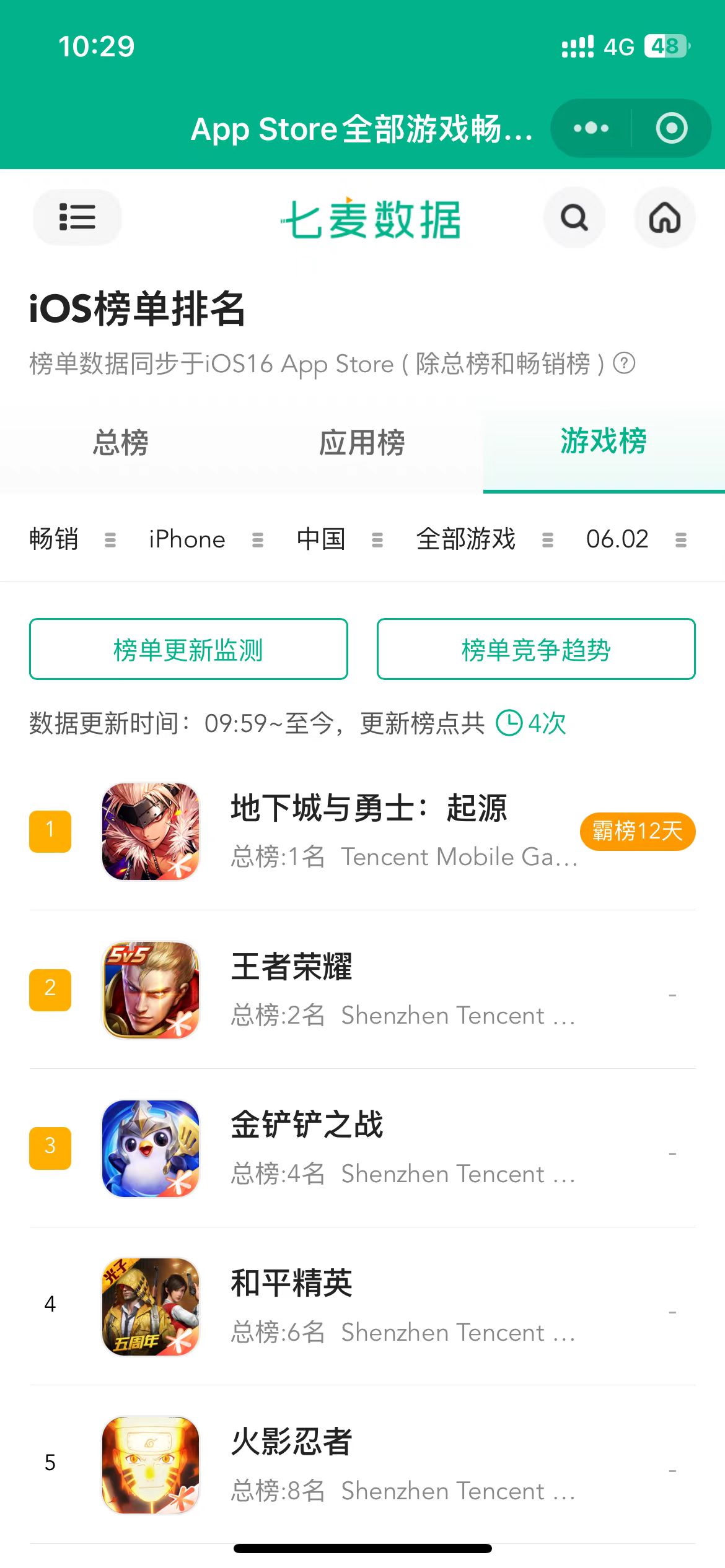Expand the 畅销 chart type dropdown
This screenshot has width=725, height=1568.
(x=71, y=539)
